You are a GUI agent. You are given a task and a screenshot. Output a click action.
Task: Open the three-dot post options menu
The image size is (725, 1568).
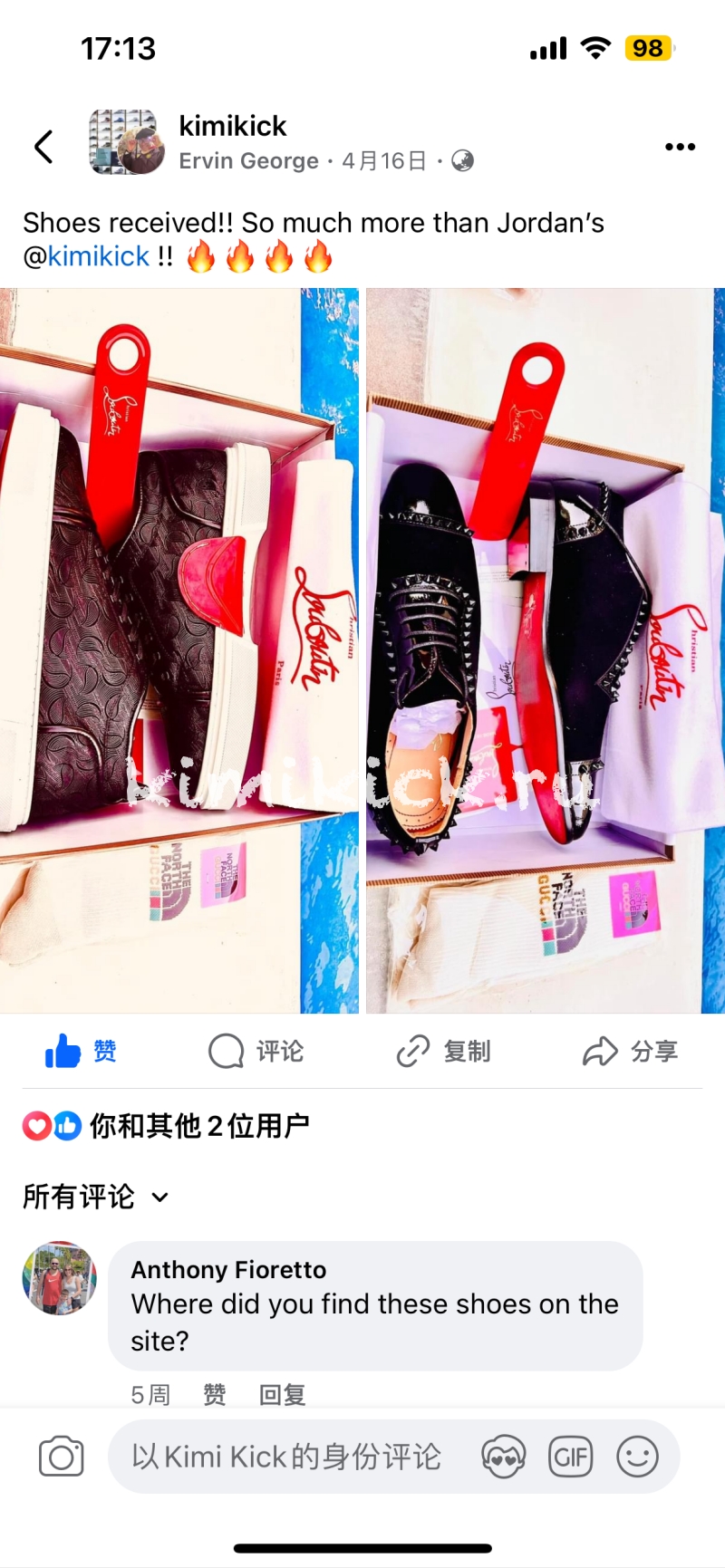point(680,147)
